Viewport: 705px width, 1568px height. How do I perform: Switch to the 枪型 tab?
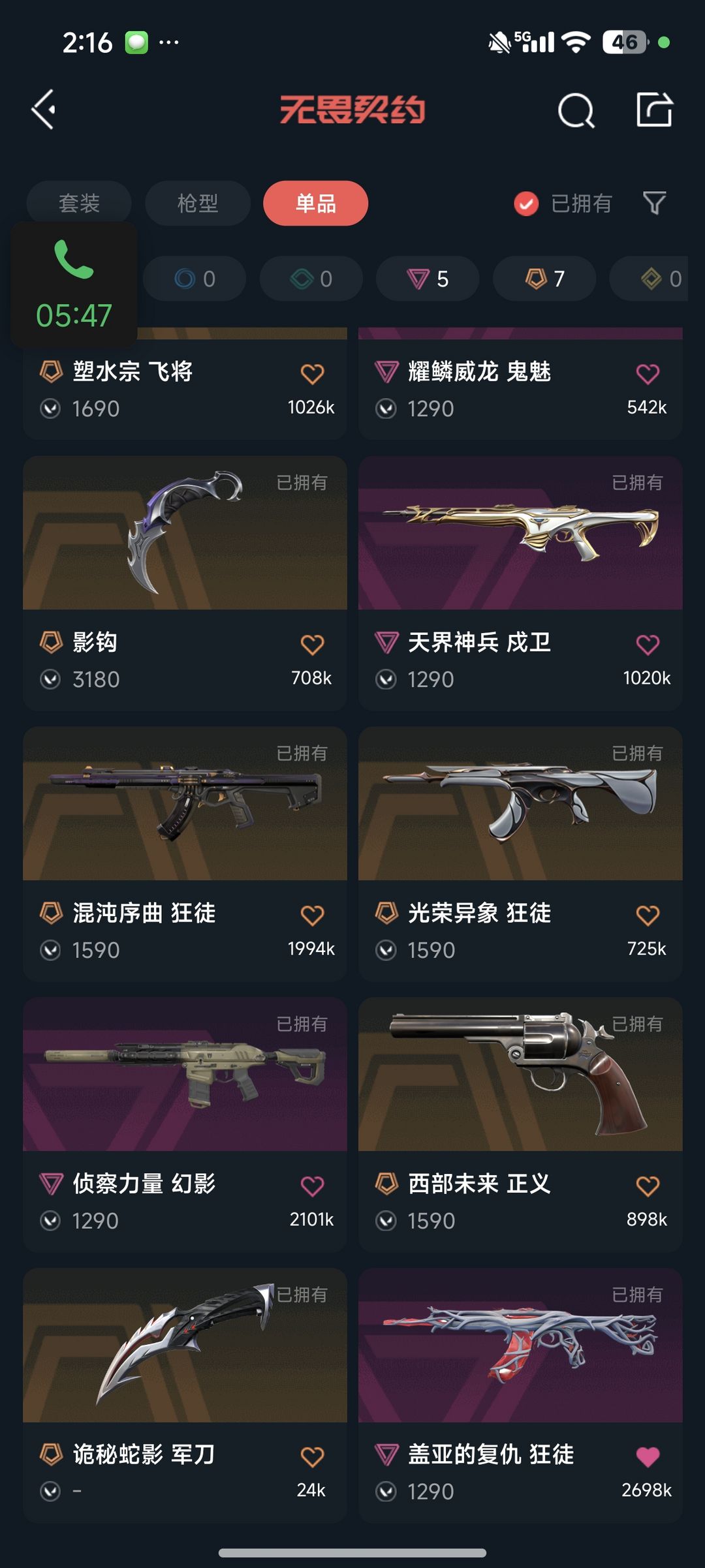click(197, 203)
